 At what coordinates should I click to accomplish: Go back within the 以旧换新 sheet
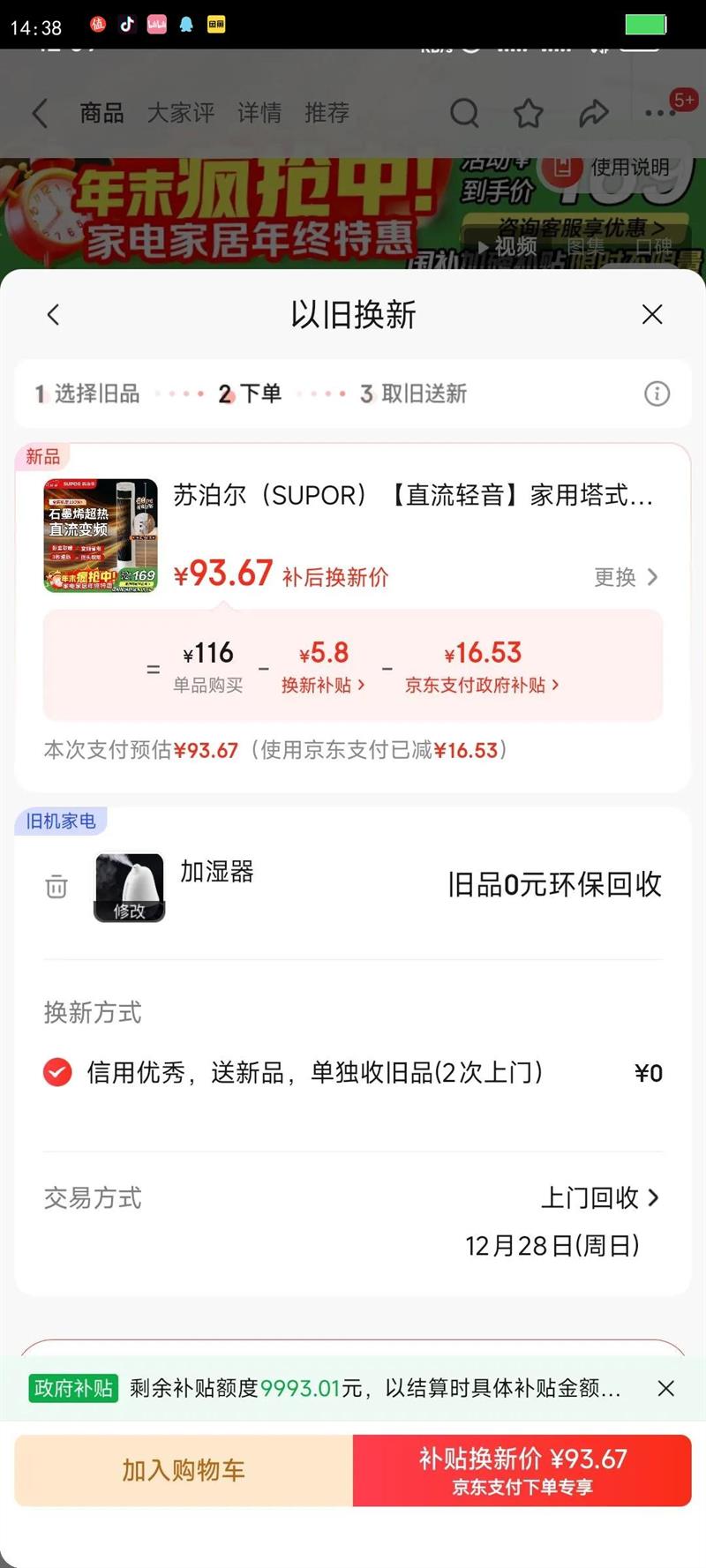click(x=54, y=315)
